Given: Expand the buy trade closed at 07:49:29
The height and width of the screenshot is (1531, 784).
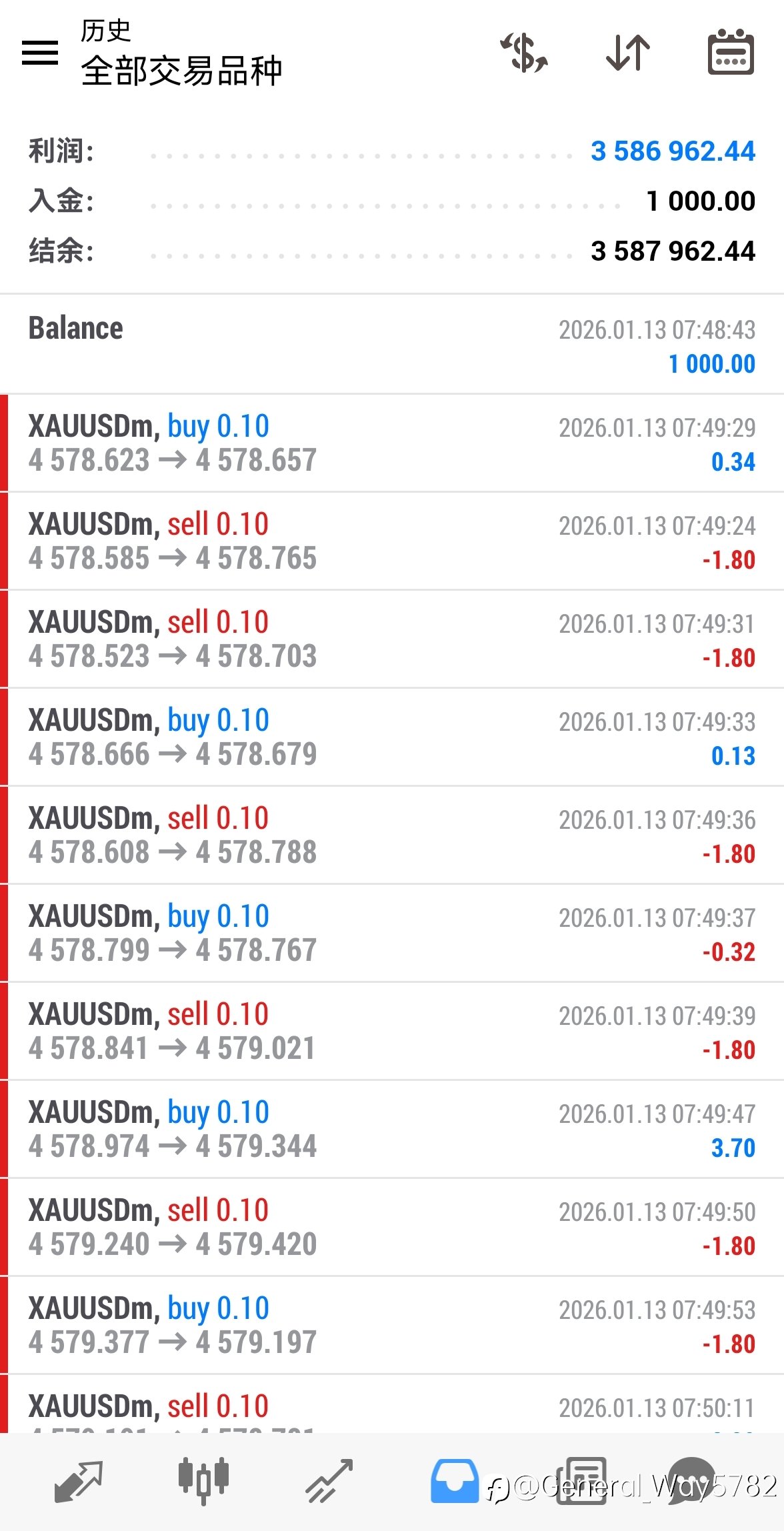Looking at the screenshot, I should (392, 443).
